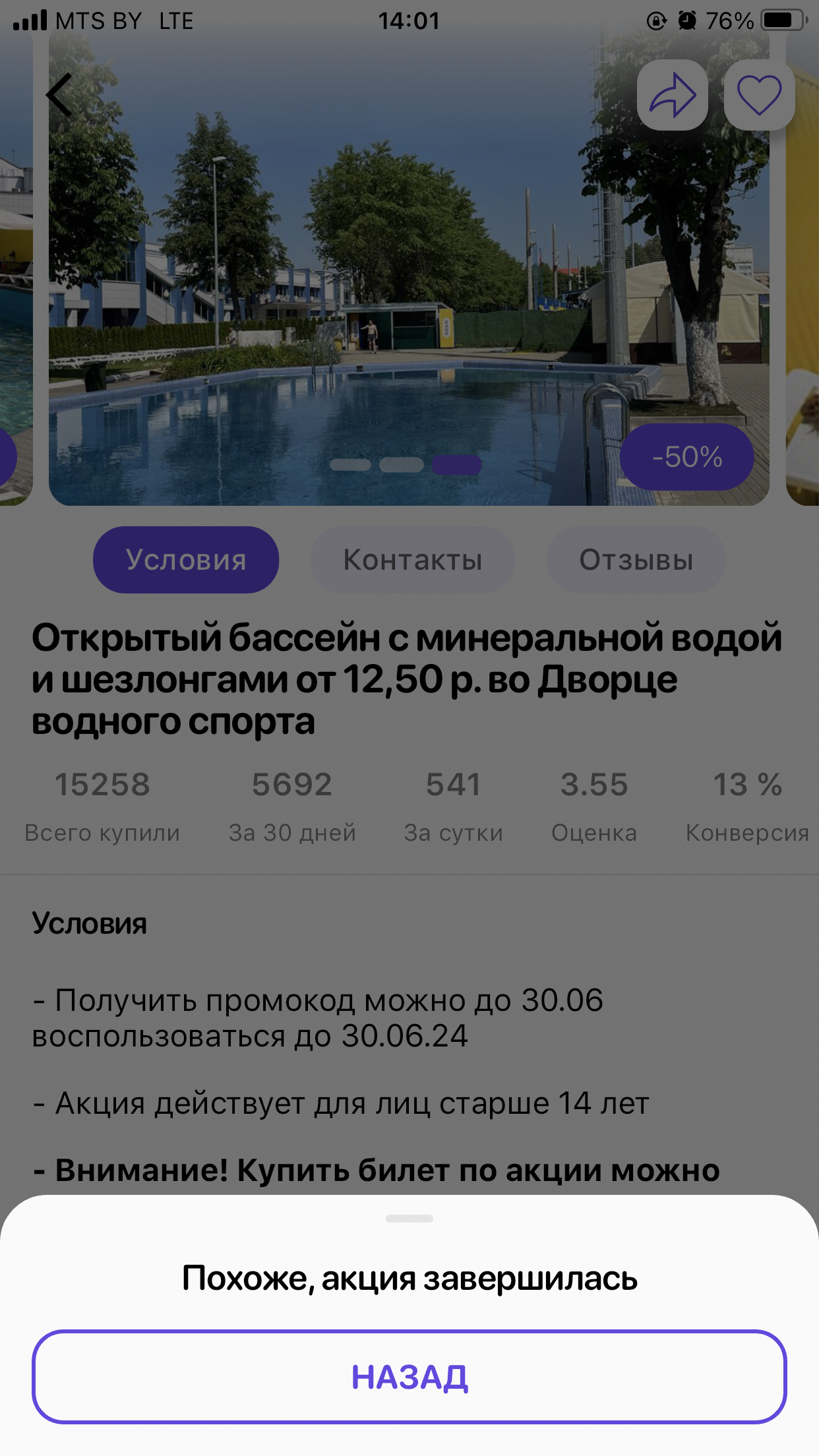Open the Отзывы tab
Screen dimensions: 819x1456
coord(636,560)
